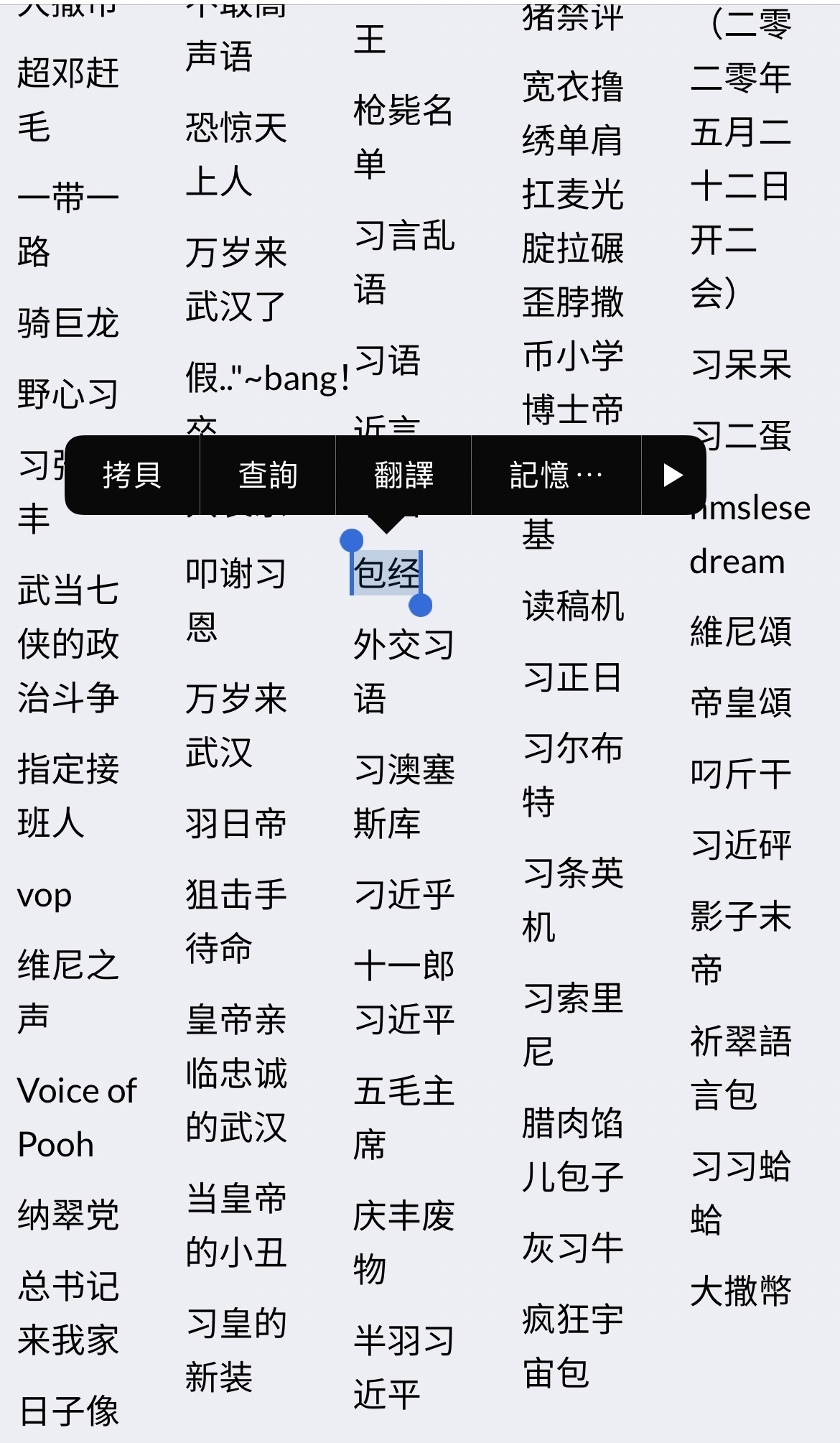The width and height of the screenshot is (840, 1443).
Task: Choose the 記憶 option in the popup
Action: [556, 475]
